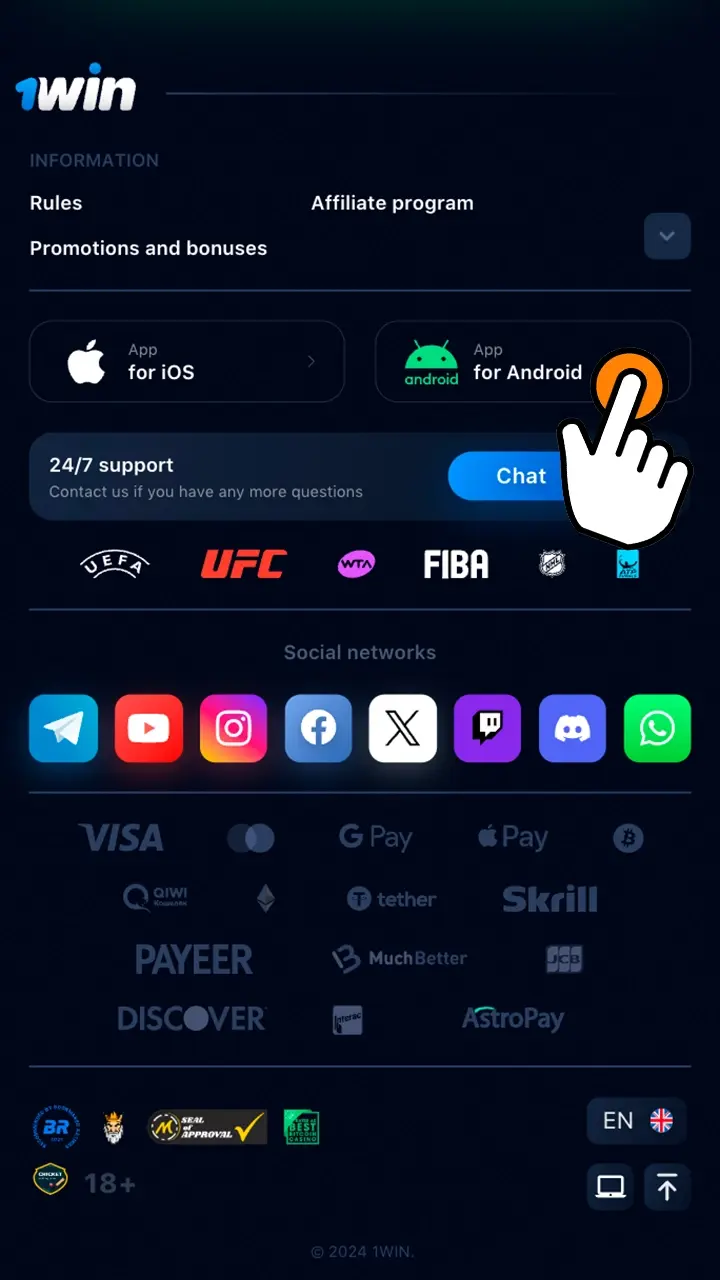Open the X social profile

(403, 728)
